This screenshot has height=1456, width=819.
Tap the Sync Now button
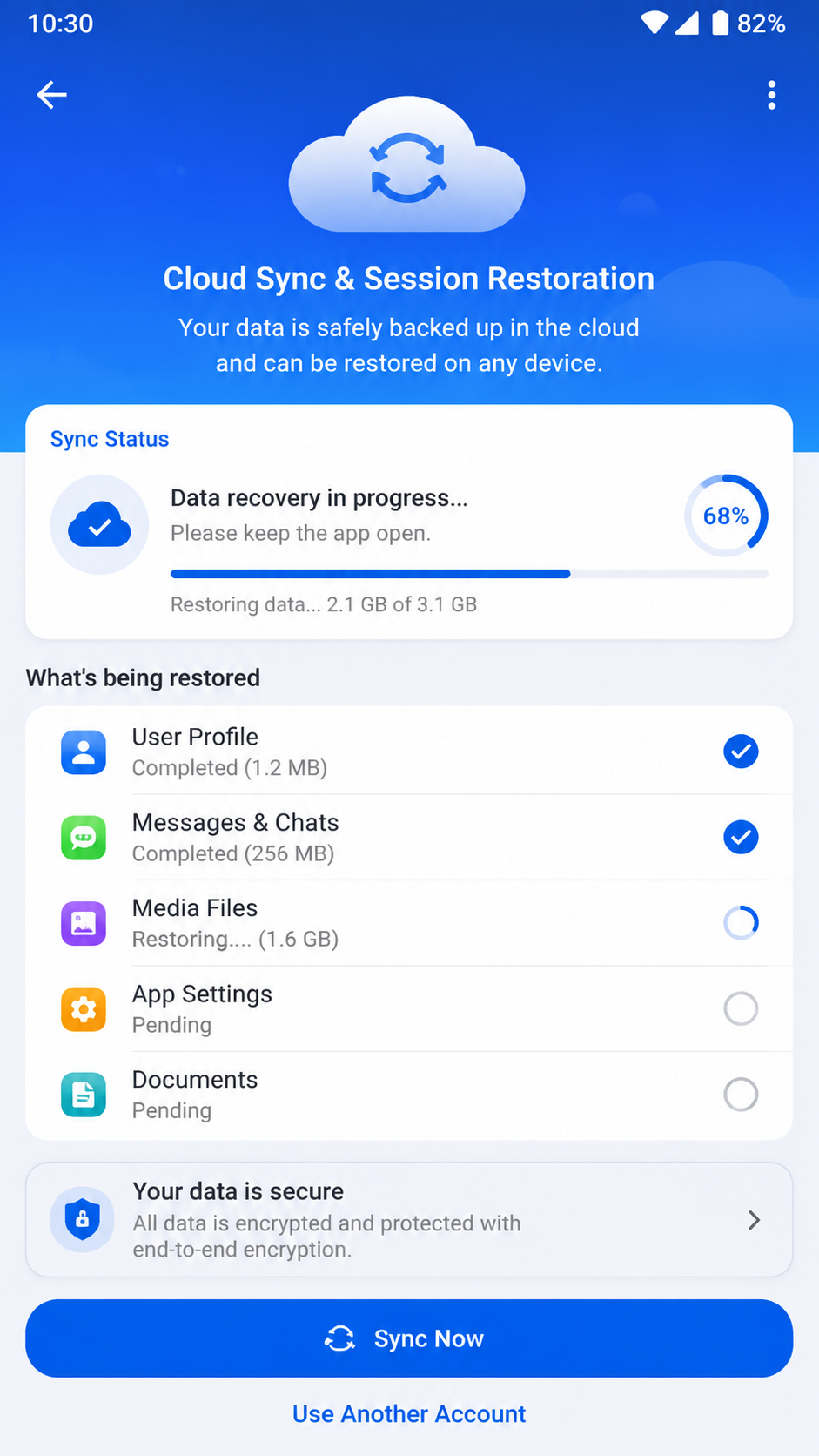pyautogui.click(x=409, y=1338)
